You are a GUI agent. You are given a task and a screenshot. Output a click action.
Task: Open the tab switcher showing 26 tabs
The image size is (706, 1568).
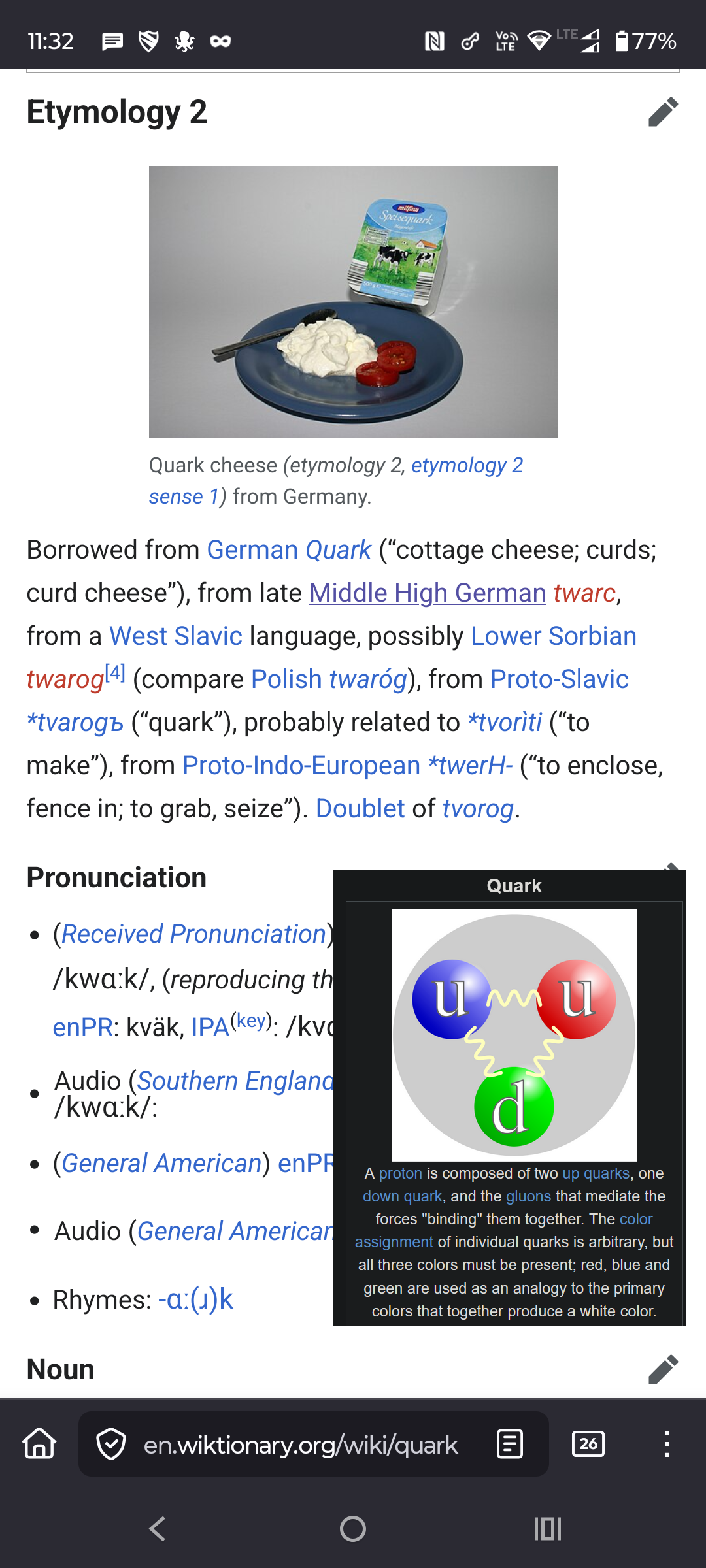[588, 1444]
